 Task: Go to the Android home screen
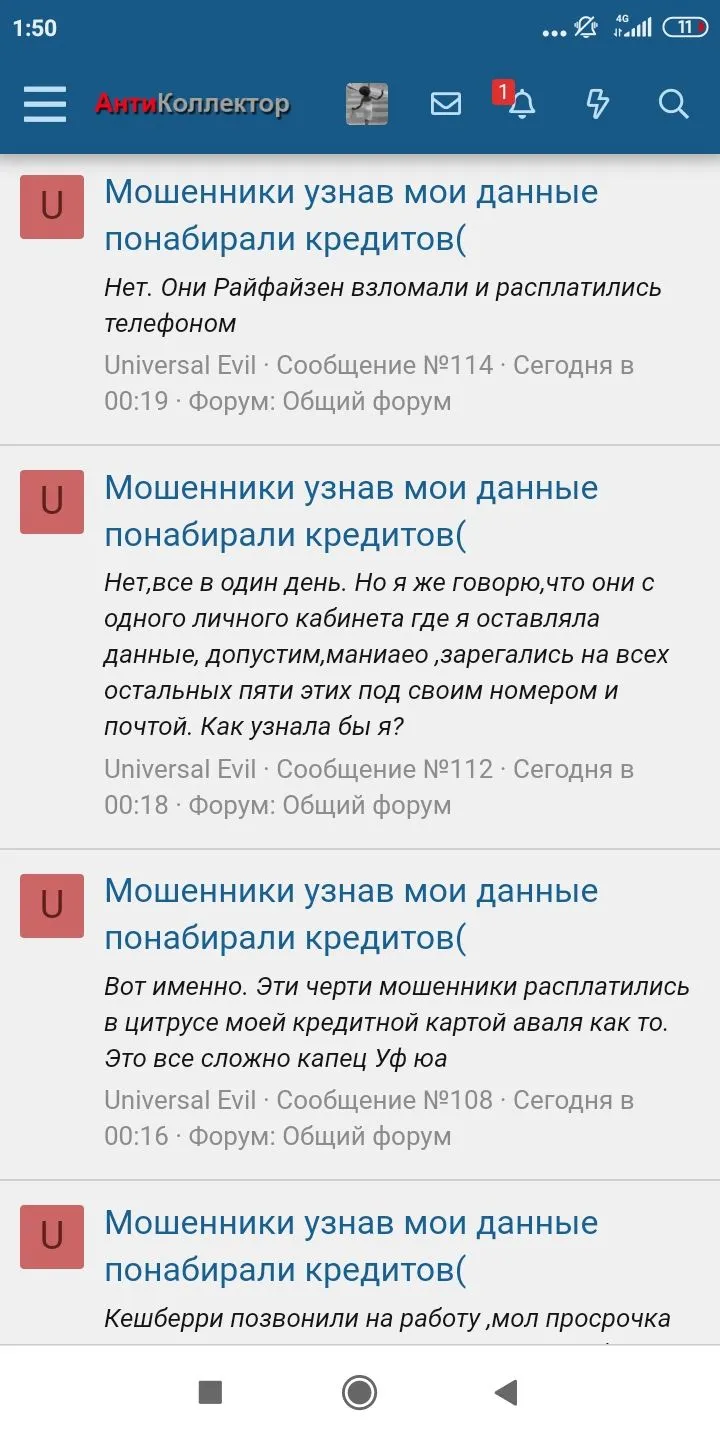point(359,1392)
